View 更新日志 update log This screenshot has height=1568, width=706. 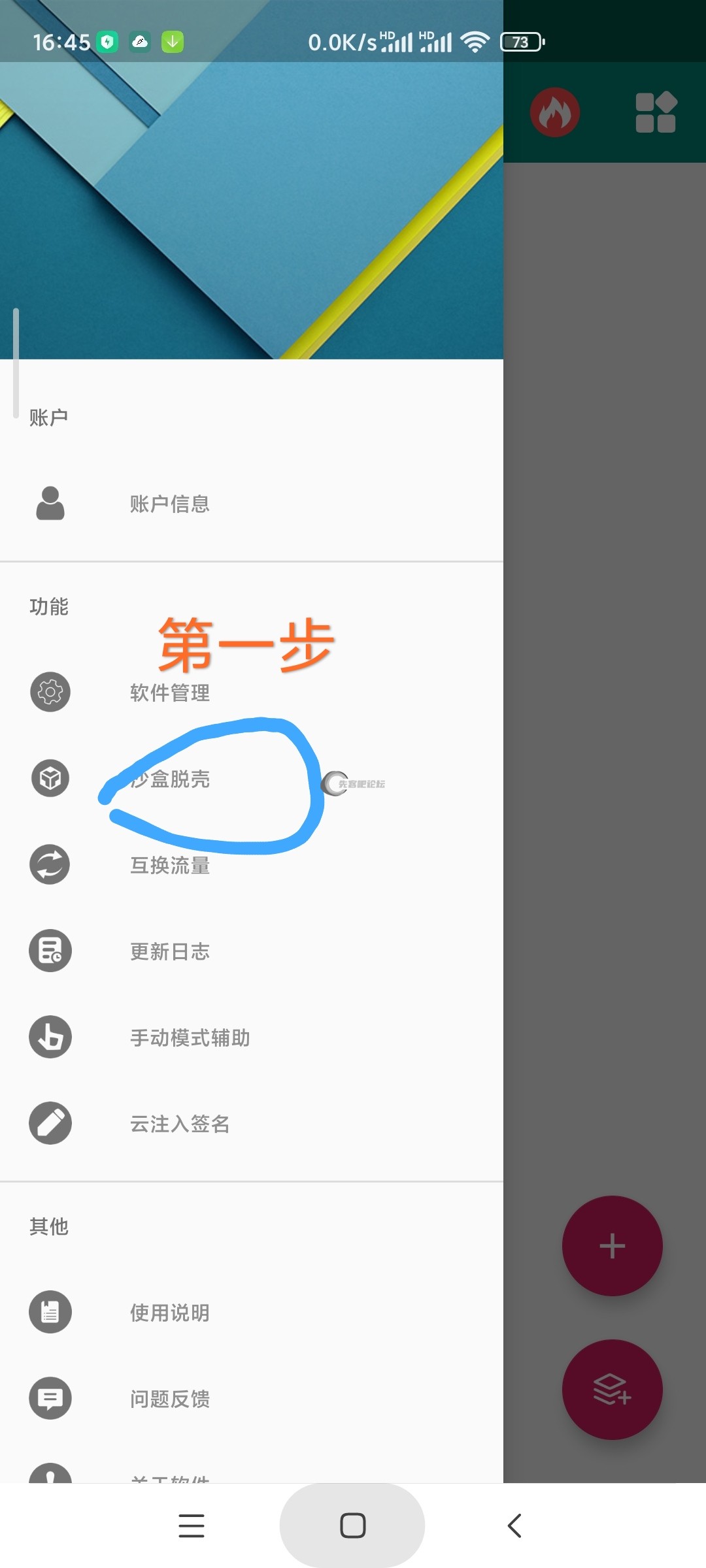[x=169, y=951]
